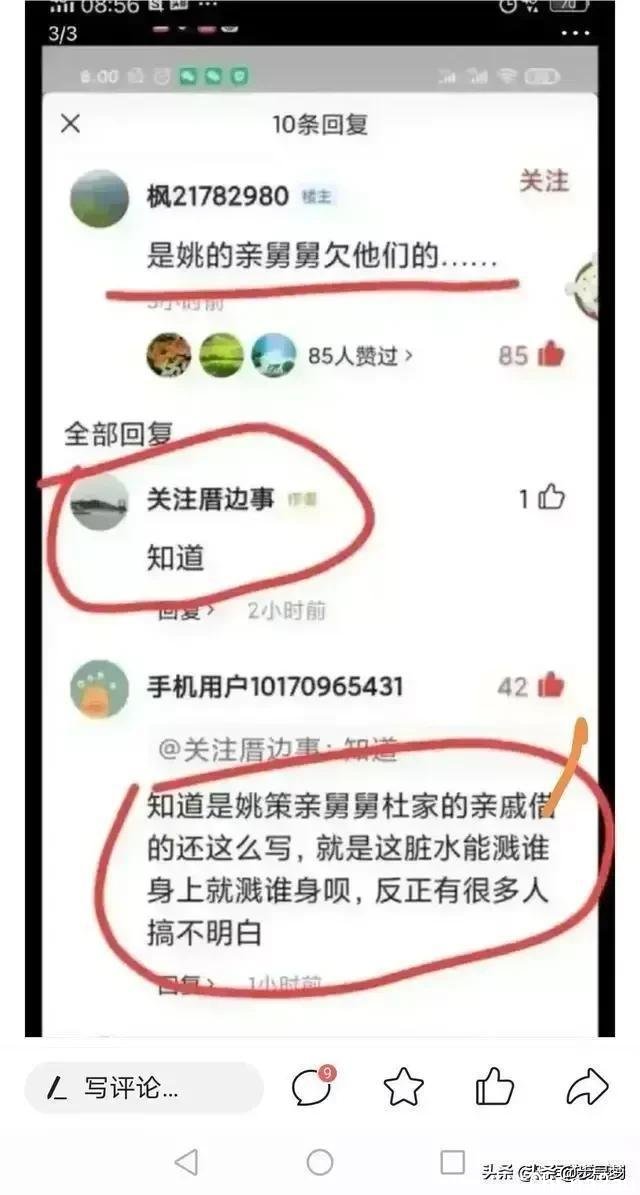Favorite this post with the star
640x1195 pixels.
coord(403,1088)
